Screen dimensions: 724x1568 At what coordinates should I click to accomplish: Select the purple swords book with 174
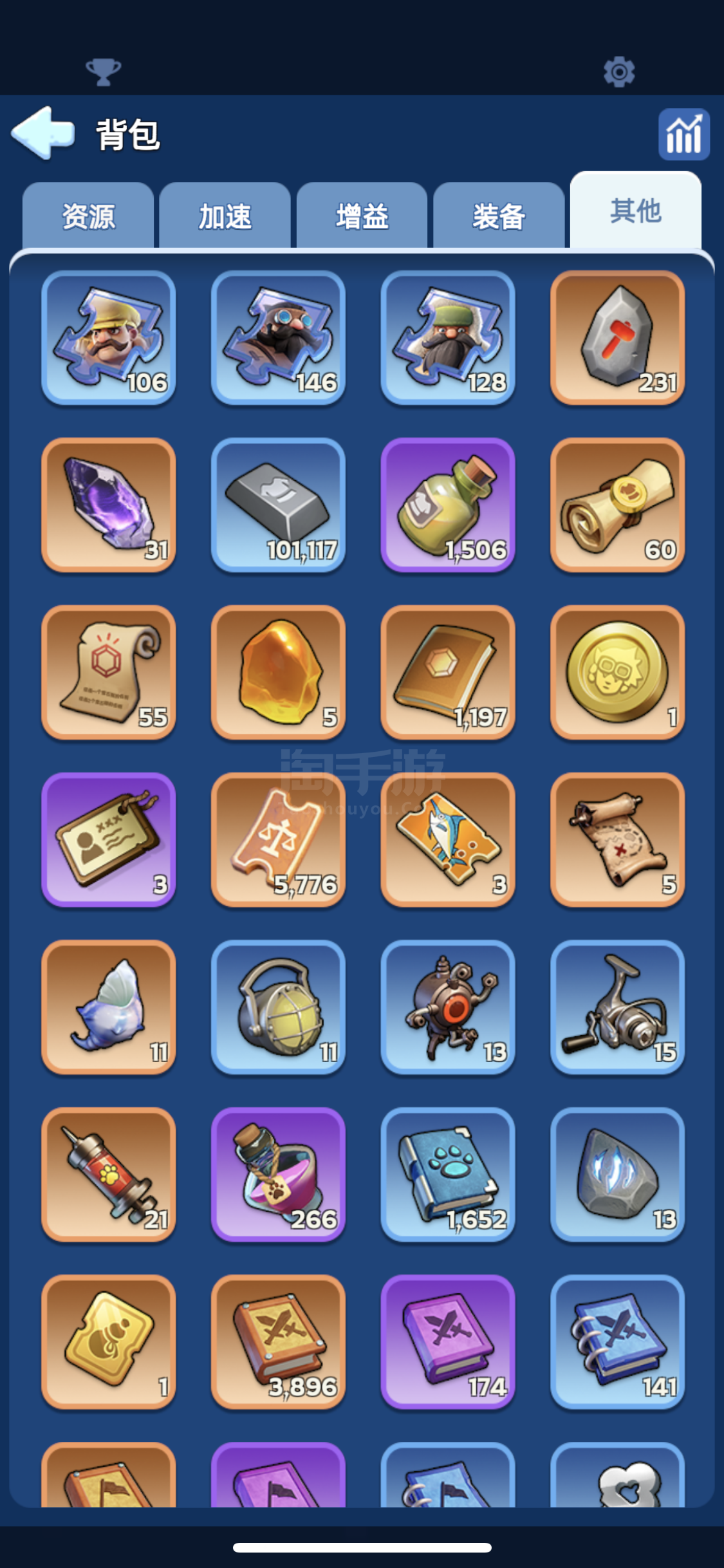click(x=448, y=1342)
